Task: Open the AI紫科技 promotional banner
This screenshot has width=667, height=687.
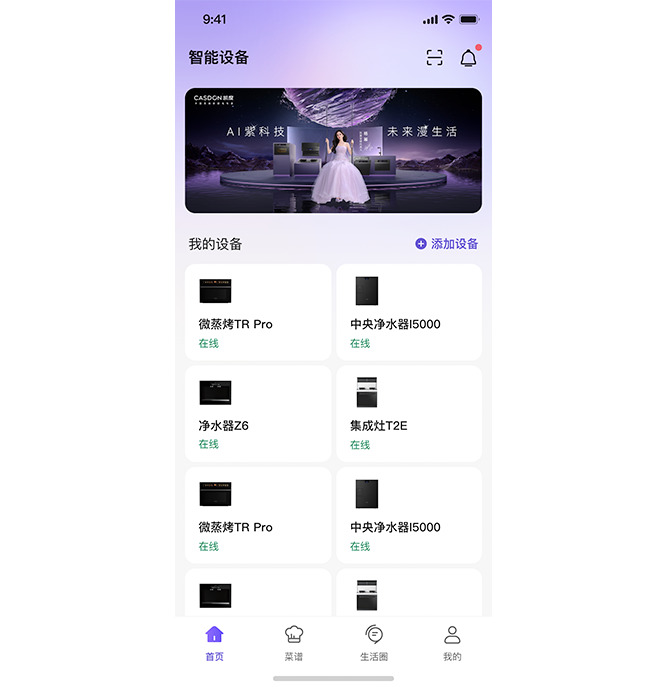Action: (333, 150)
